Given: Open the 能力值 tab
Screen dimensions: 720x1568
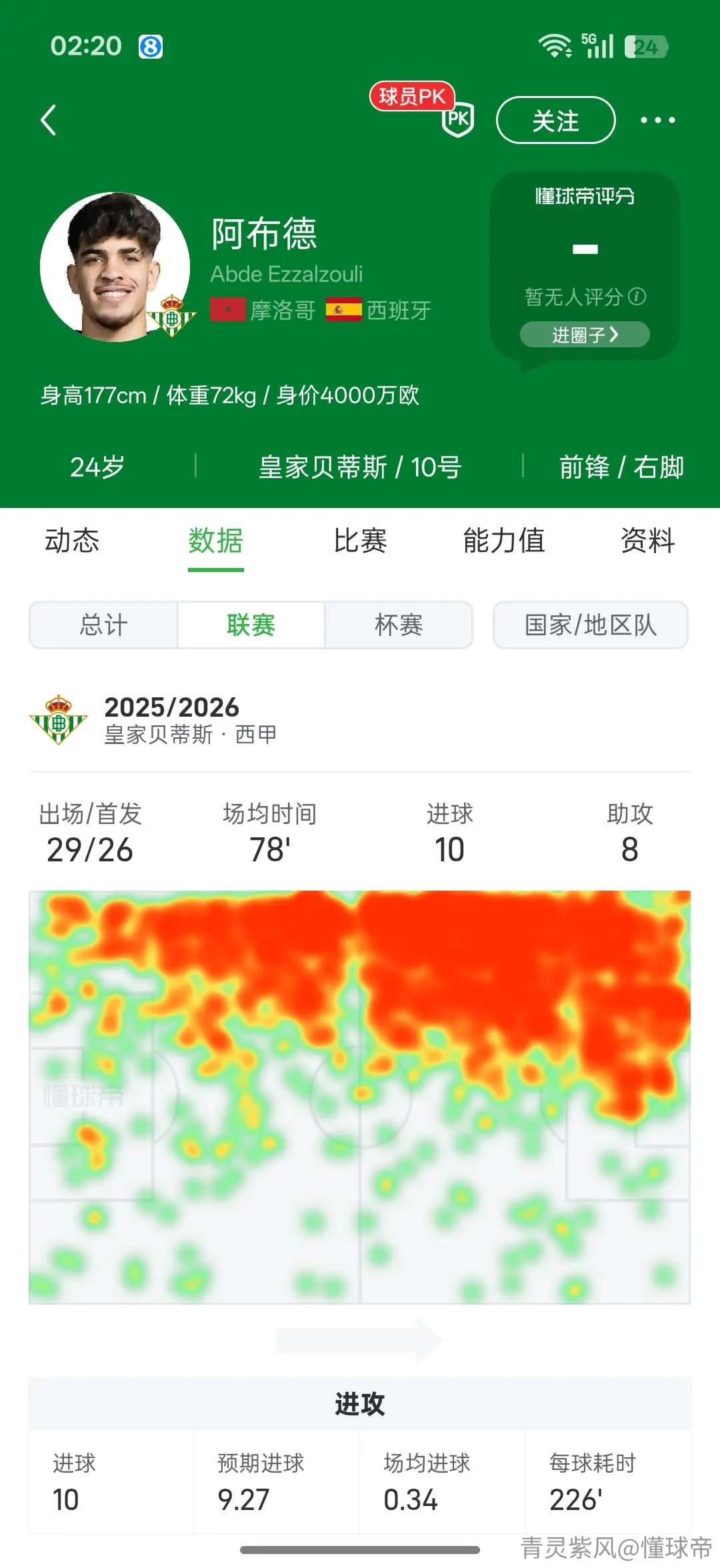Looking at the screenshot, I should coord(504,541).
